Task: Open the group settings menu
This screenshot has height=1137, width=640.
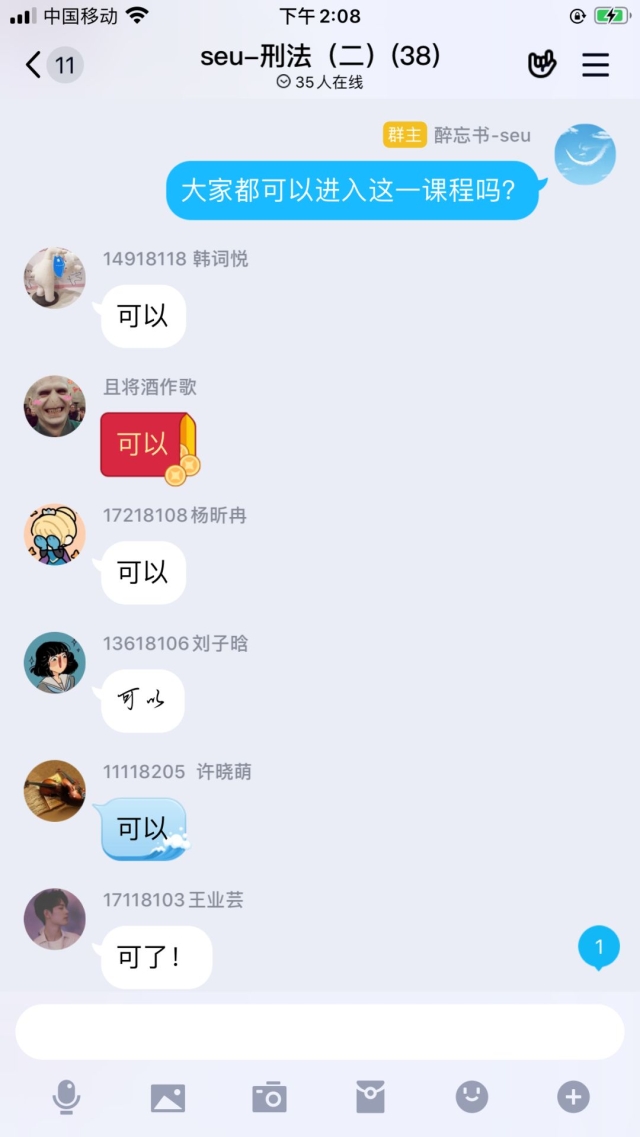Action: click(596, 65)
